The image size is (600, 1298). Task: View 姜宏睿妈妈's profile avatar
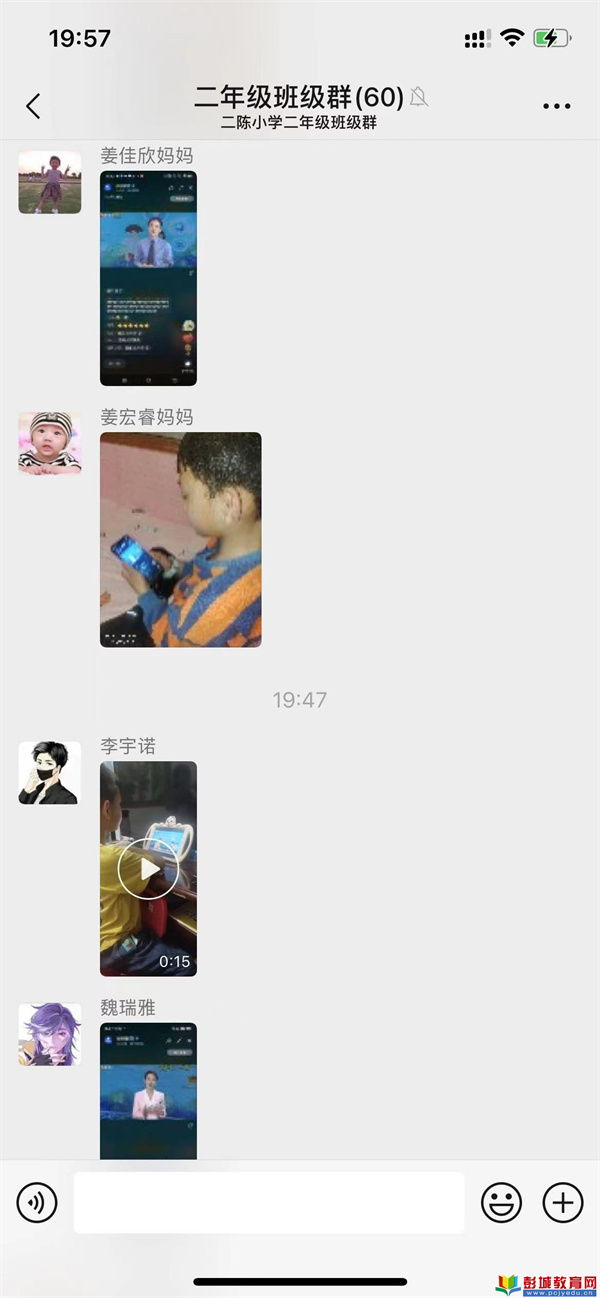click(x=50, y=443)
